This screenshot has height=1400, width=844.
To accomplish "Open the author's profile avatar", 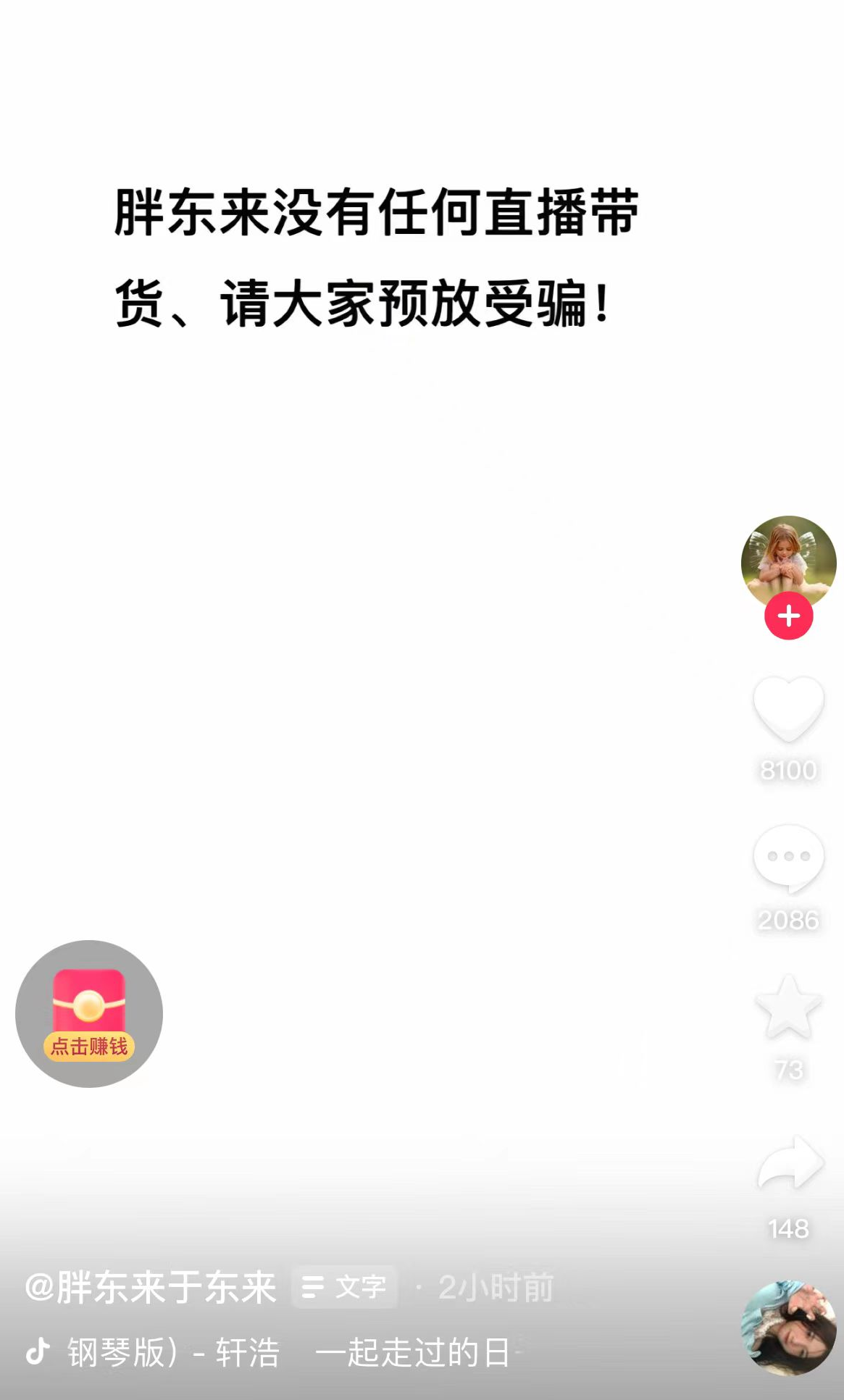I will [788, 558].
